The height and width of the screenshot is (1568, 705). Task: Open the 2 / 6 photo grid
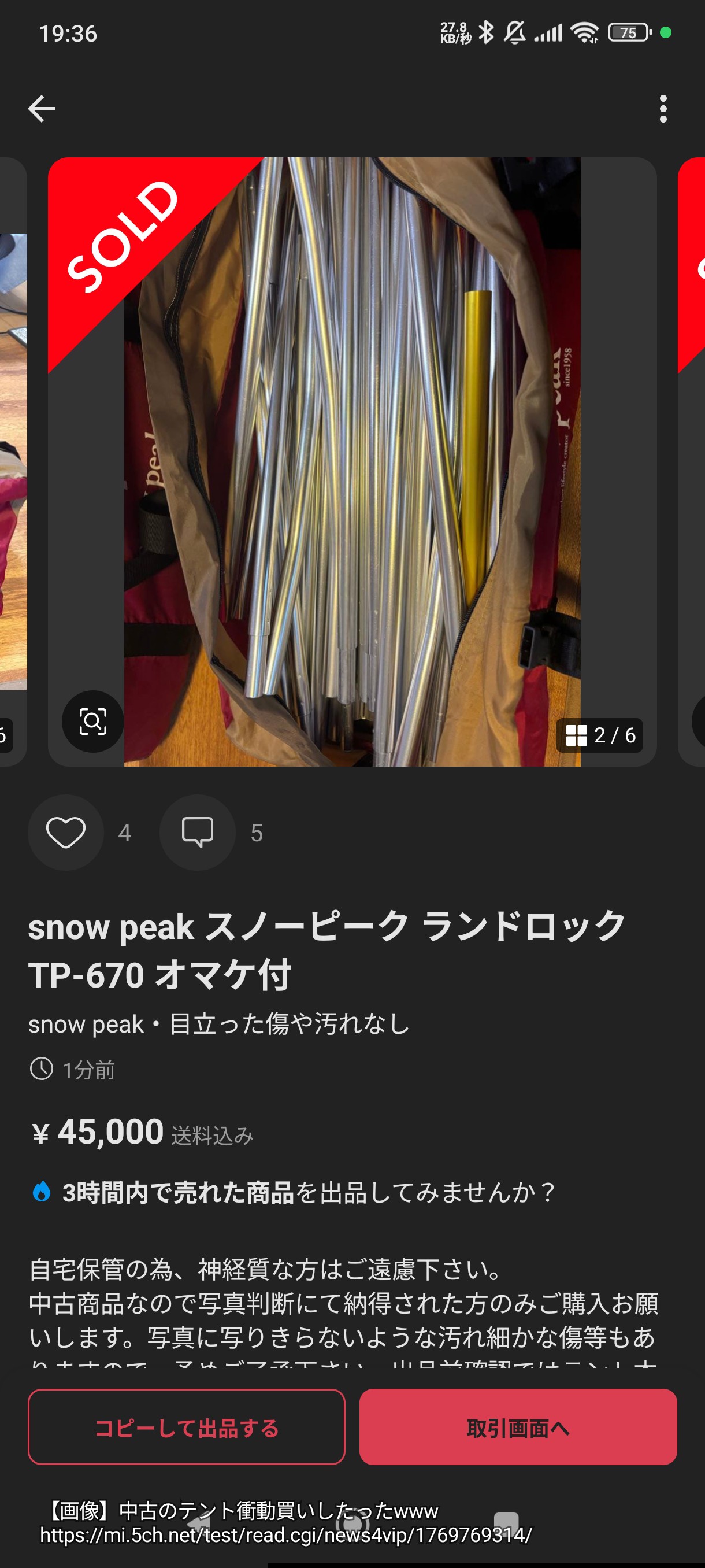click(x=600, y=735)
